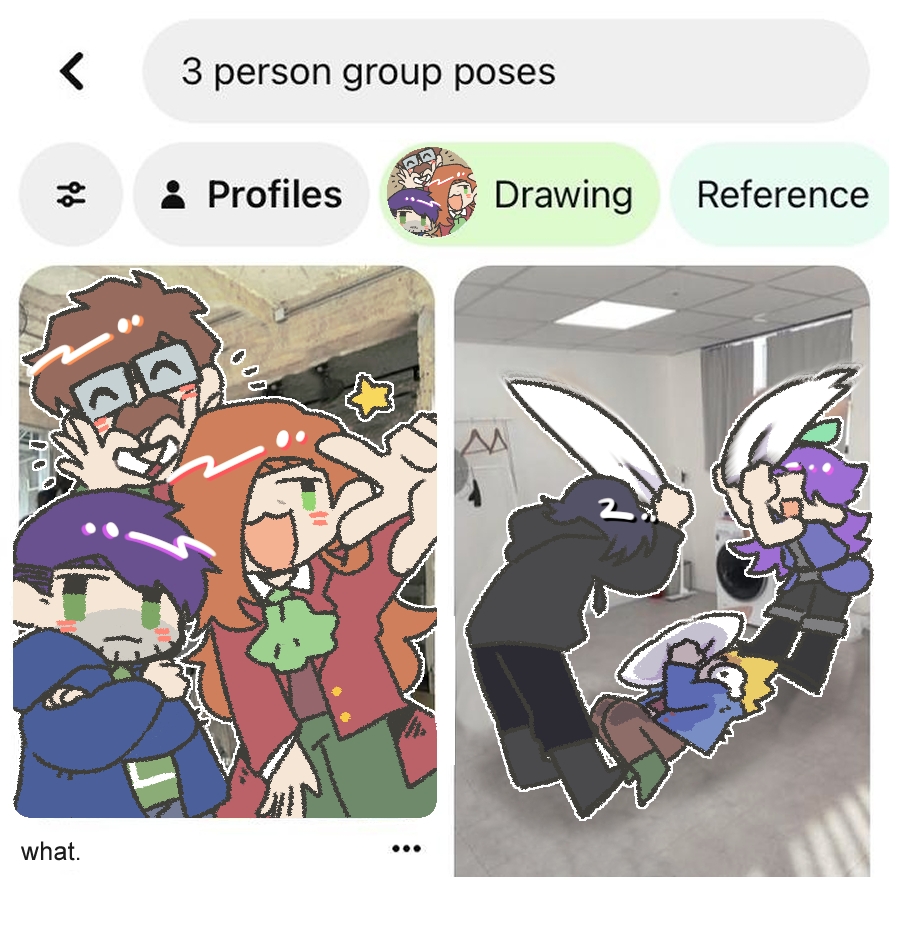Go back using the back arrow
The width and height of the screenshot is (907, 944).
(x=72, y=72)
